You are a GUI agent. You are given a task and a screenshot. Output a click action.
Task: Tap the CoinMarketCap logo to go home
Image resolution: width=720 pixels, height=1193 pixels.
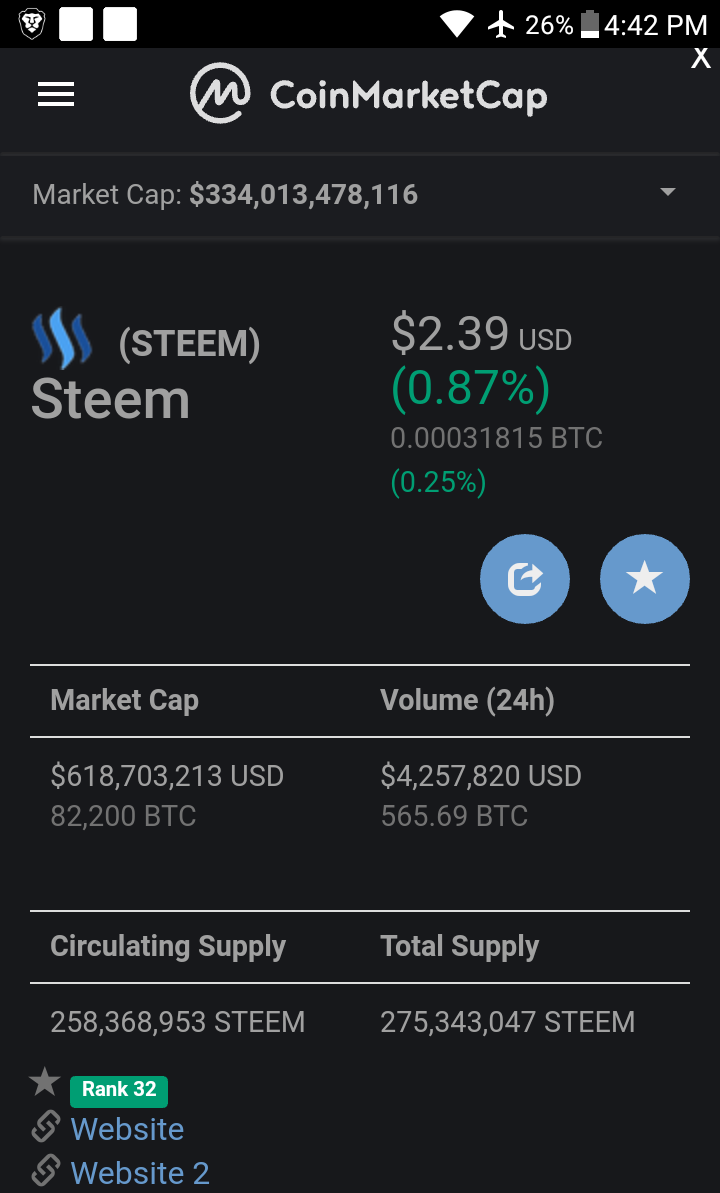pos(368,94)
